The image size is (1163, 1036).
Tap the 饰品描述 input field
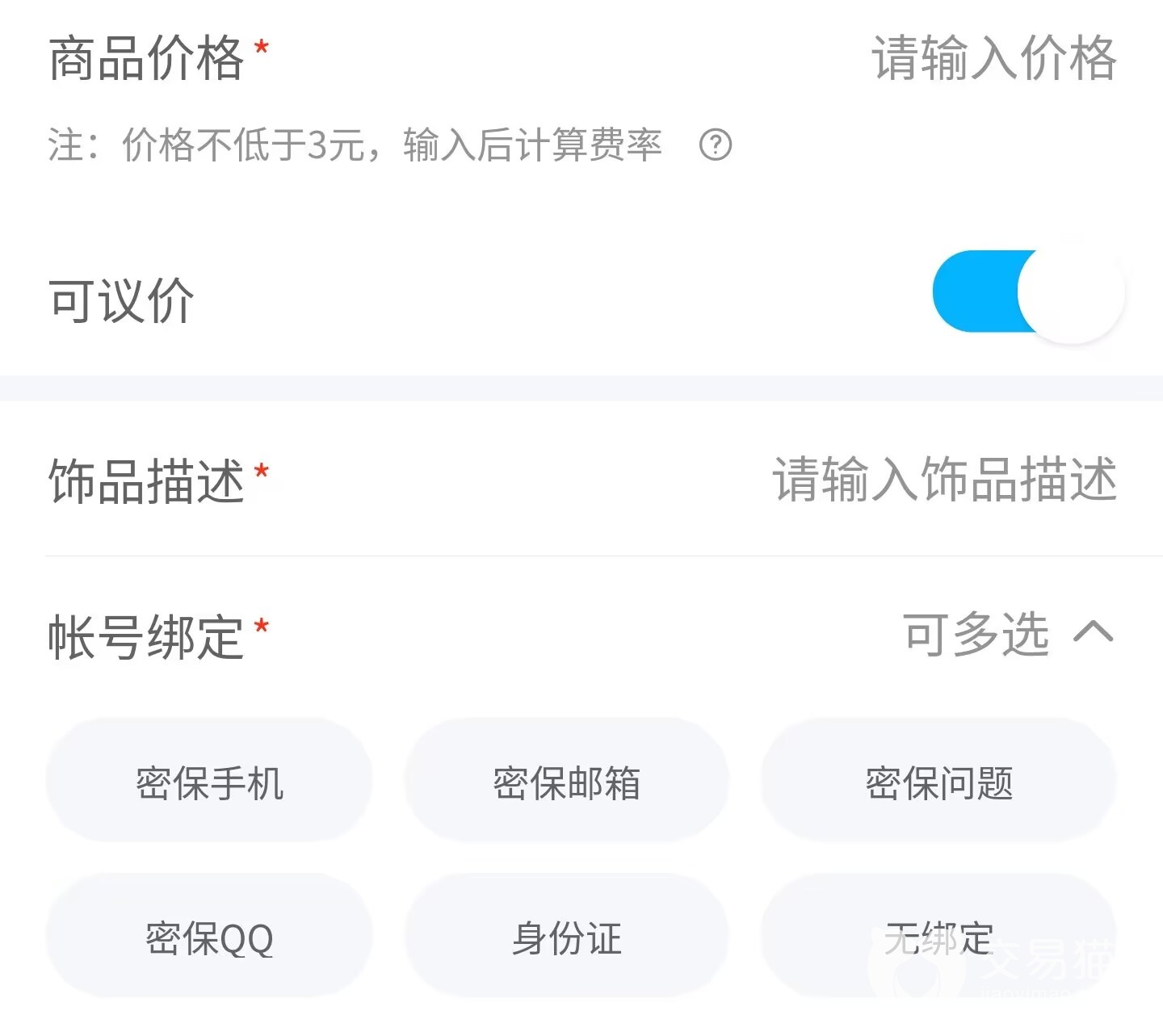pyautogui.click(x=944, y=480)
